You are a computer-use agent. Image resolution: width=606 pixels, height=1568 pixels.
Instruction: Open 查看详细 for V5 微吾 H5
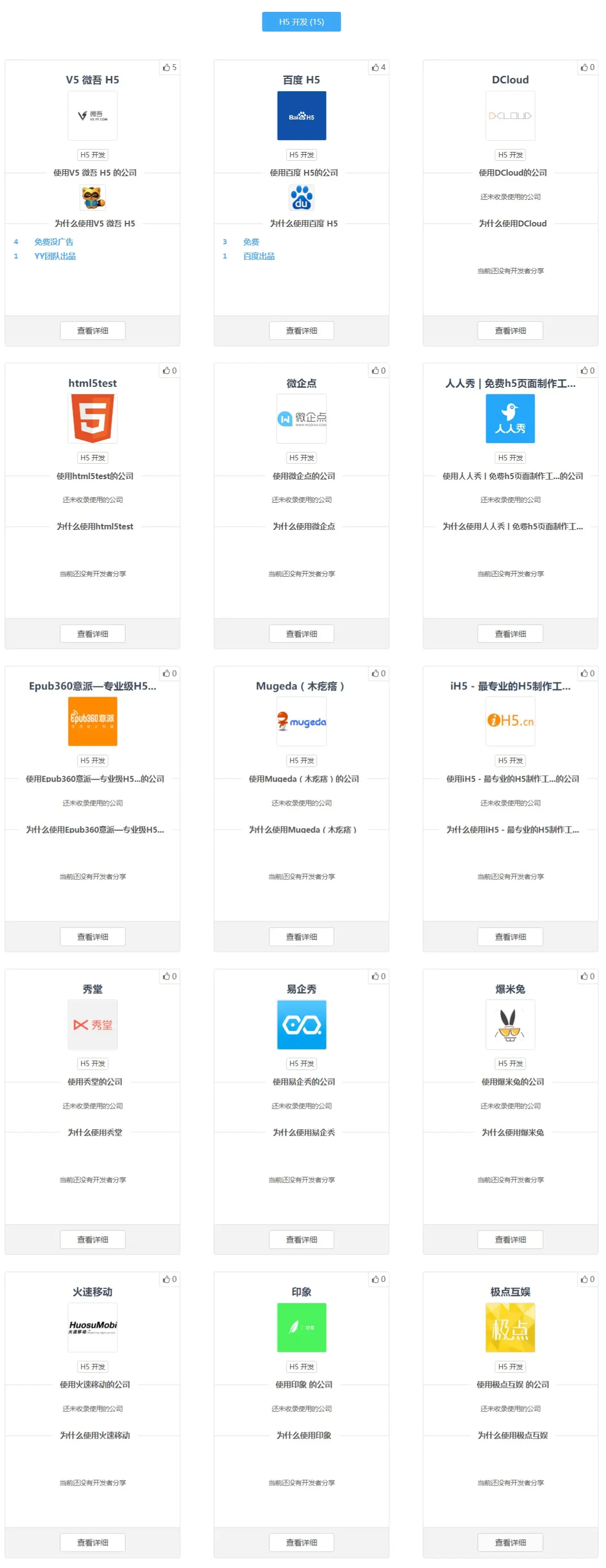click(93, 331)
